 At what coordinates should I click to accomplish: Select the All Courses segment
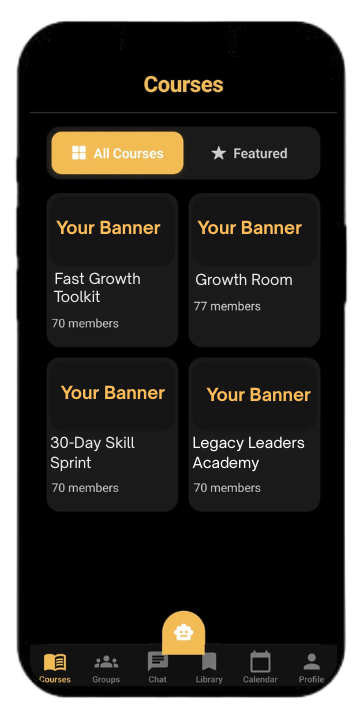pyautogui.click(x=117, y=153)
